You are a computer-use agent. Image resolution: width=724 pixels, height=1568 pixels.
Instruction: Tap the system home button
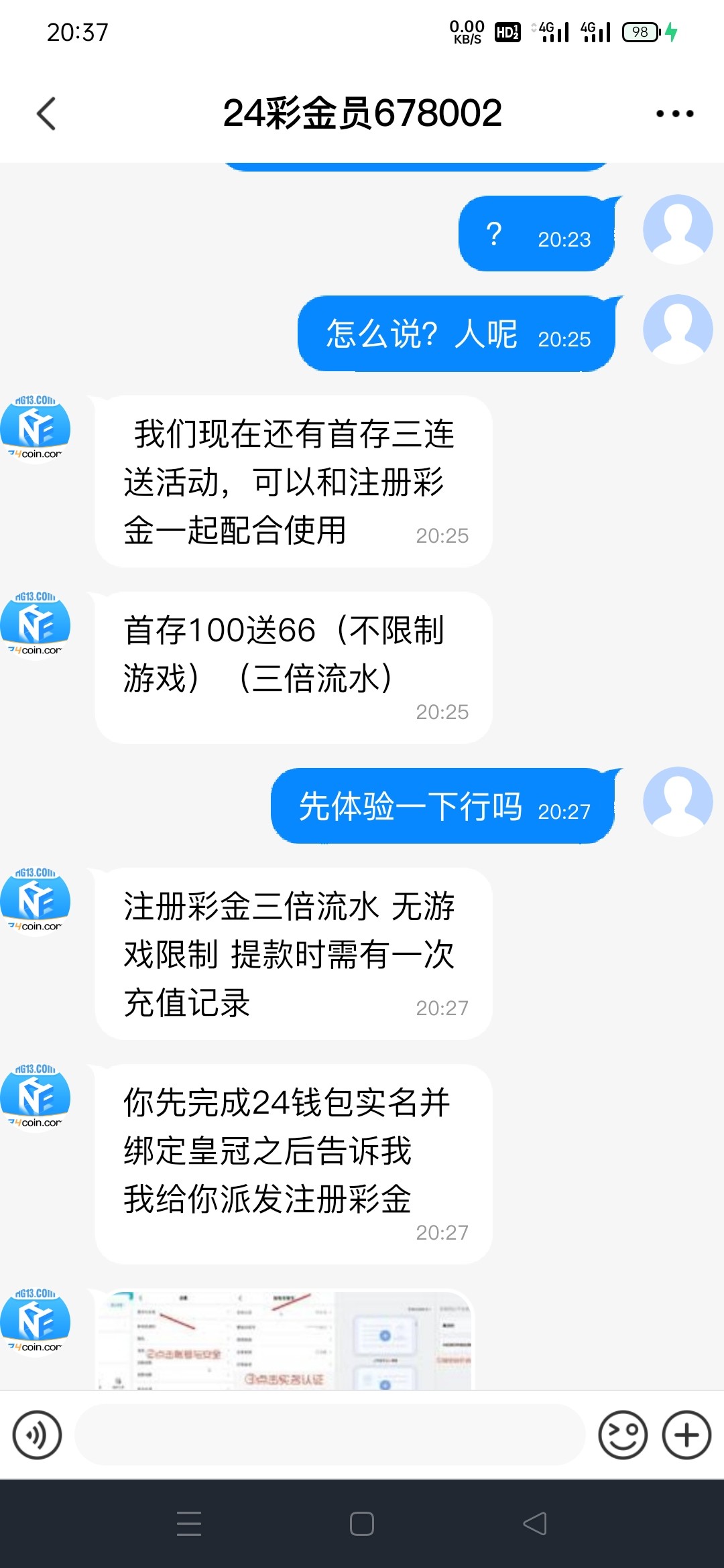click(x=362, y=1524)
